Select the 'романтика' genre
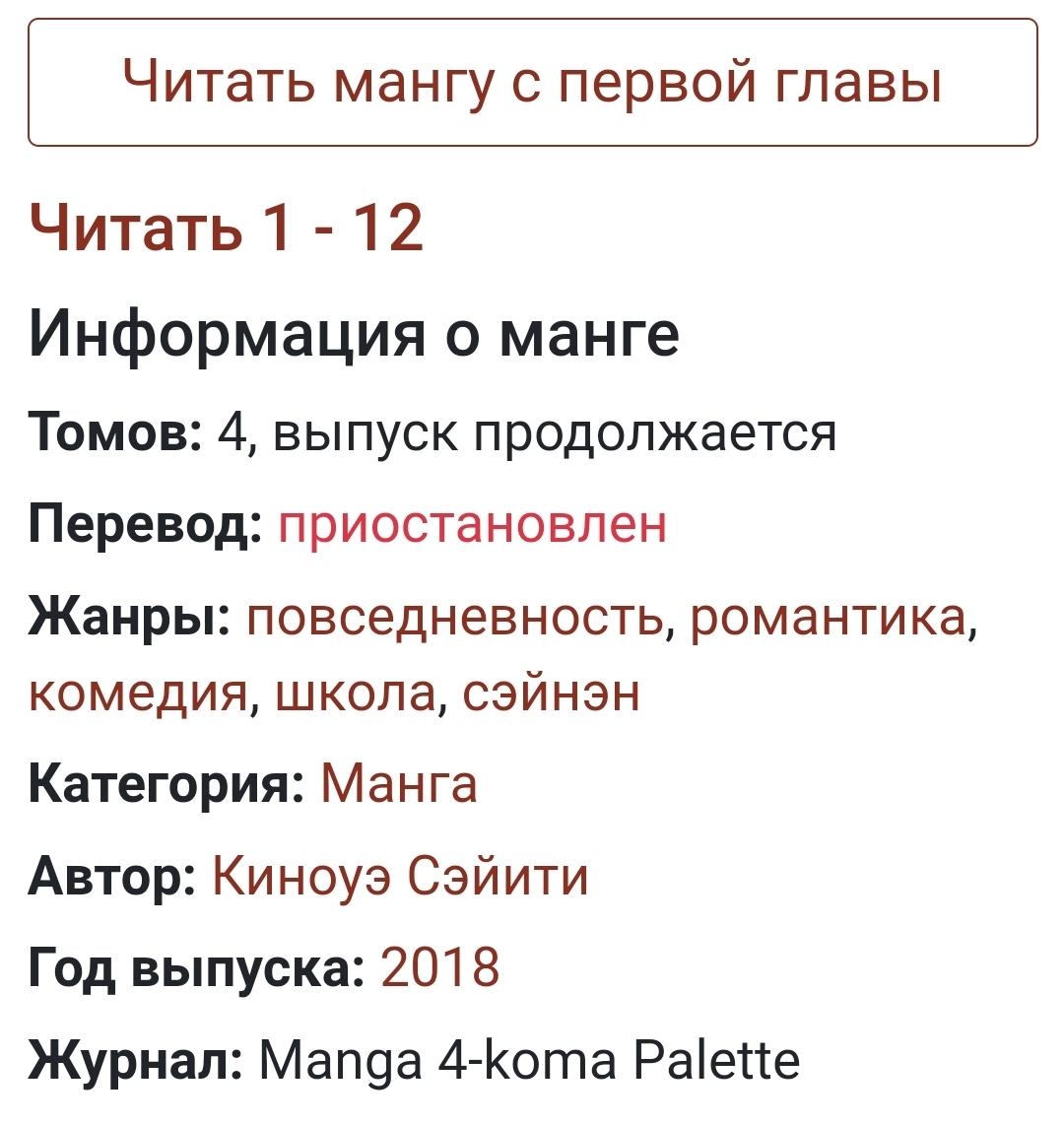The width and height of the screenshot is (1064, 1124). click(828, 619)
